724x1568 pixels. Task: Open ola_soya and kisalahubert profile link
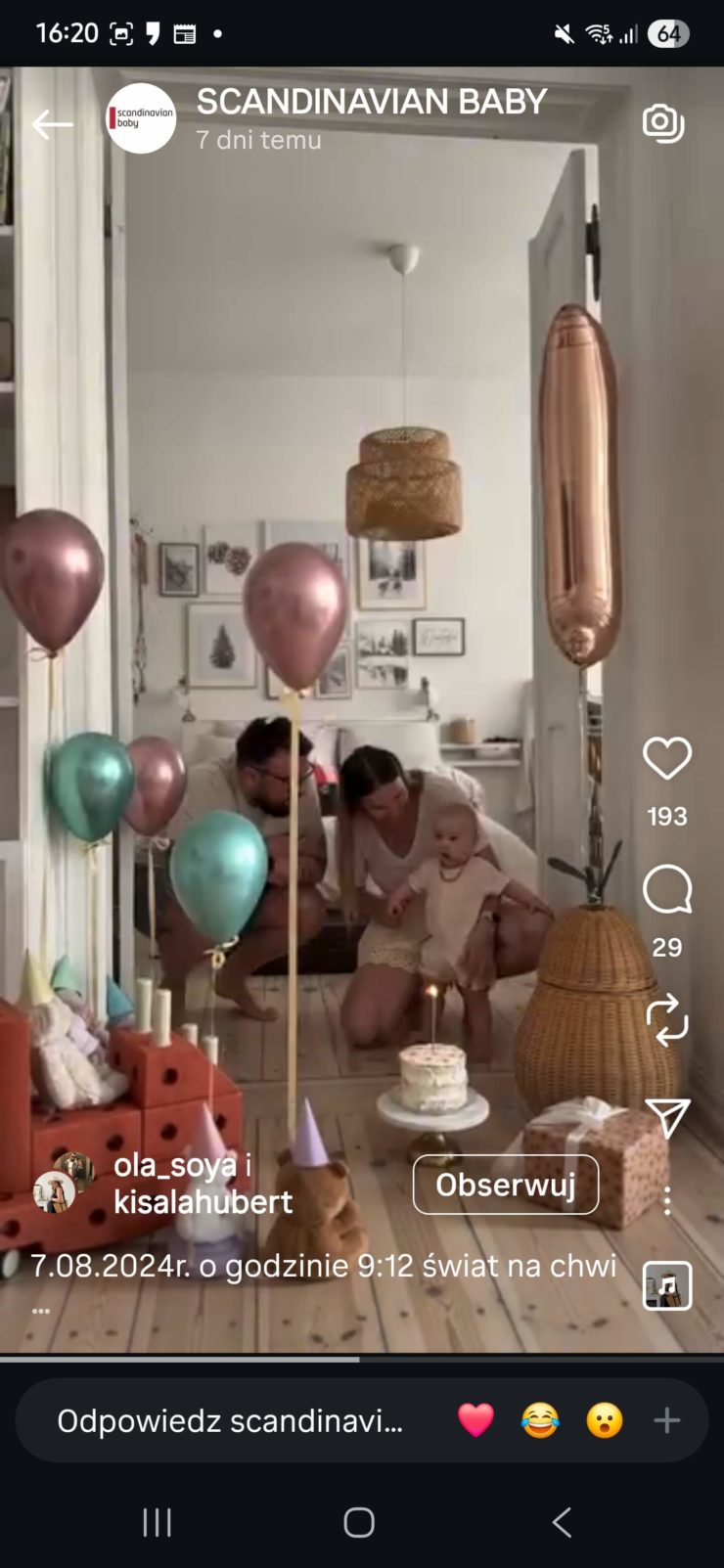click(203, 1184)
